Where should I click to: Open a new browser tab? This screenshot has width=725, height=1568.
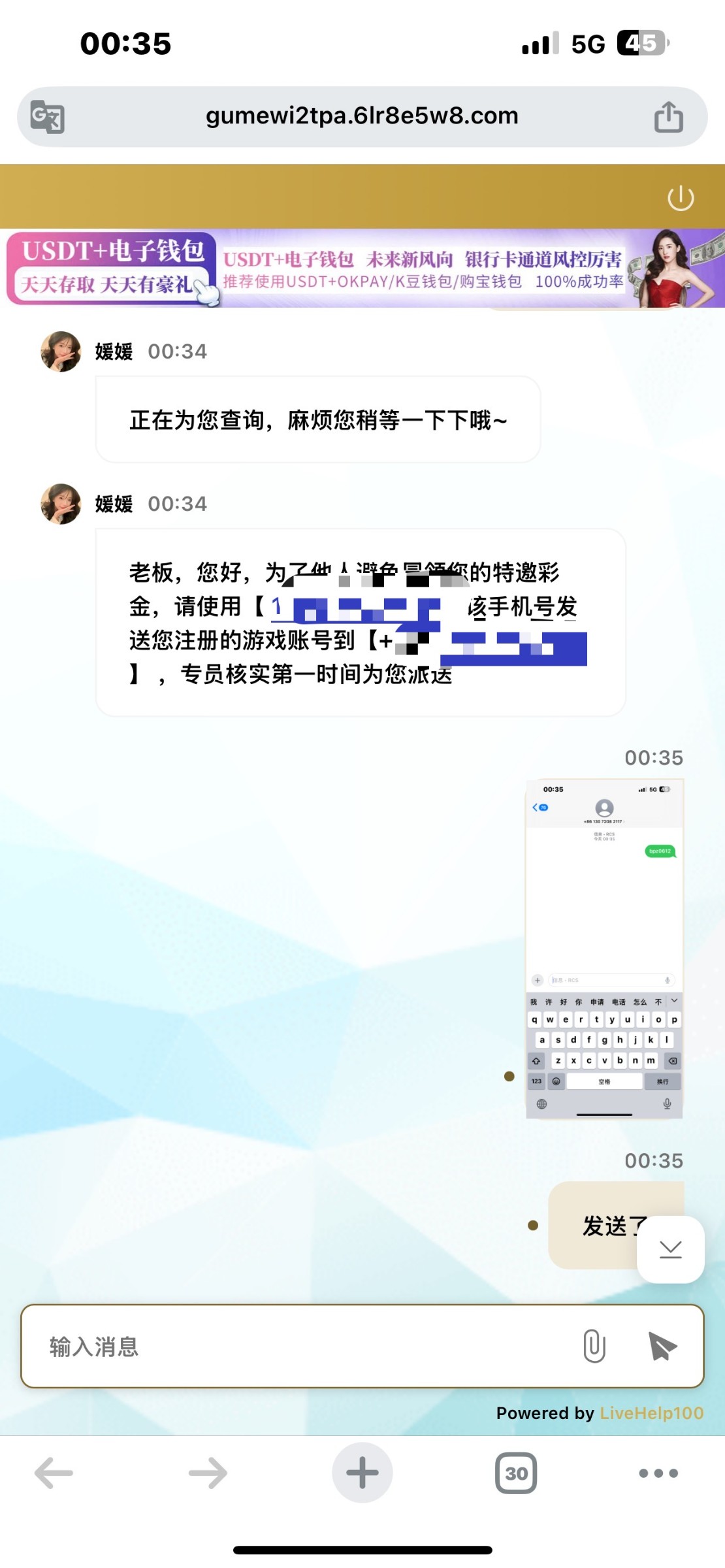pyautogui.click(x=362, y=1473)
